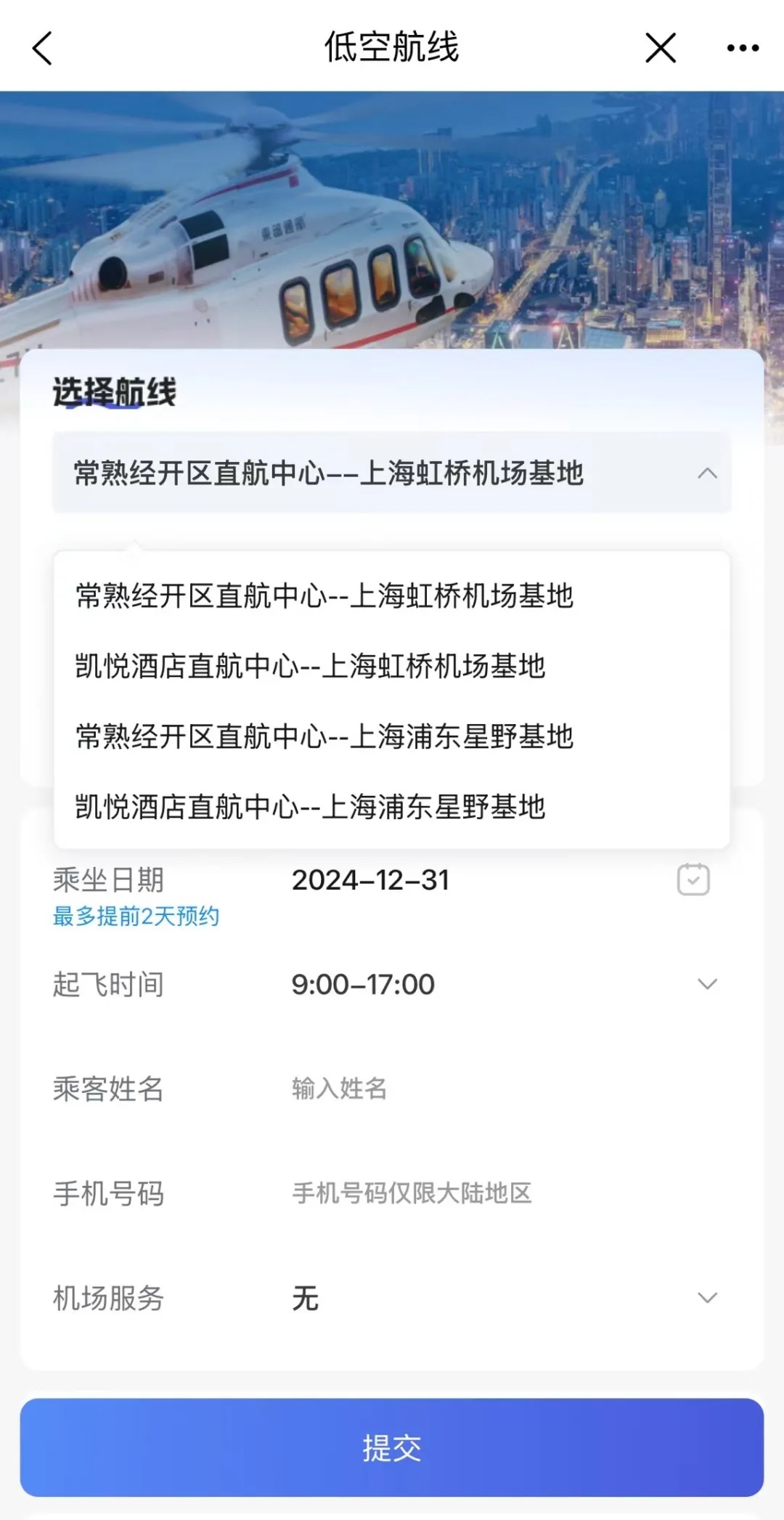Pick route 常熟经开区直航中心--上海浦东星野基地

pos(324,736)
